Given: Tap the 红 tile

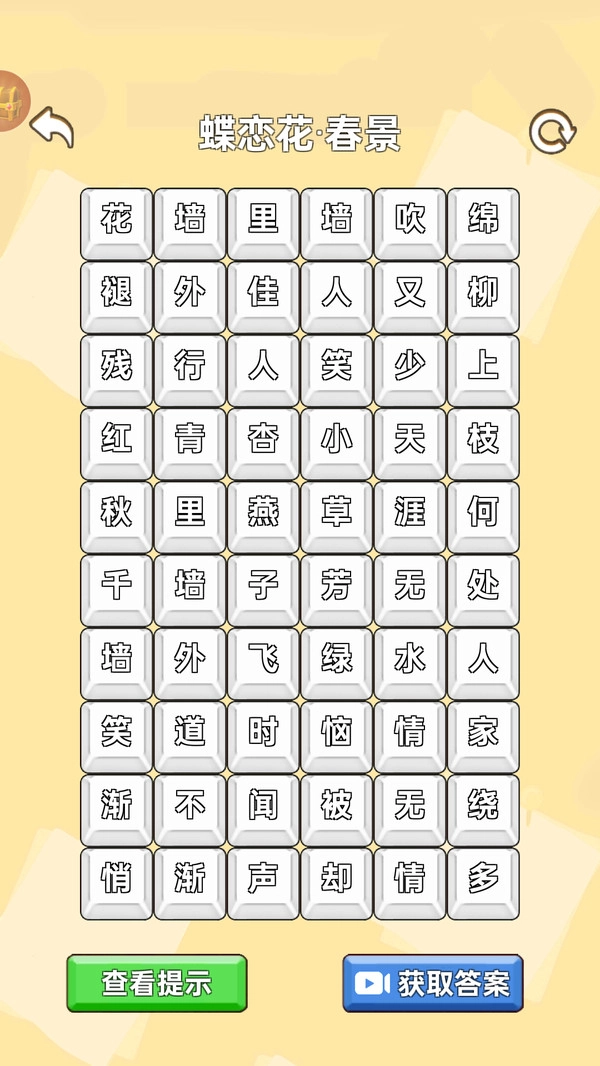Looking at the screenshot, I should [117, 440].
